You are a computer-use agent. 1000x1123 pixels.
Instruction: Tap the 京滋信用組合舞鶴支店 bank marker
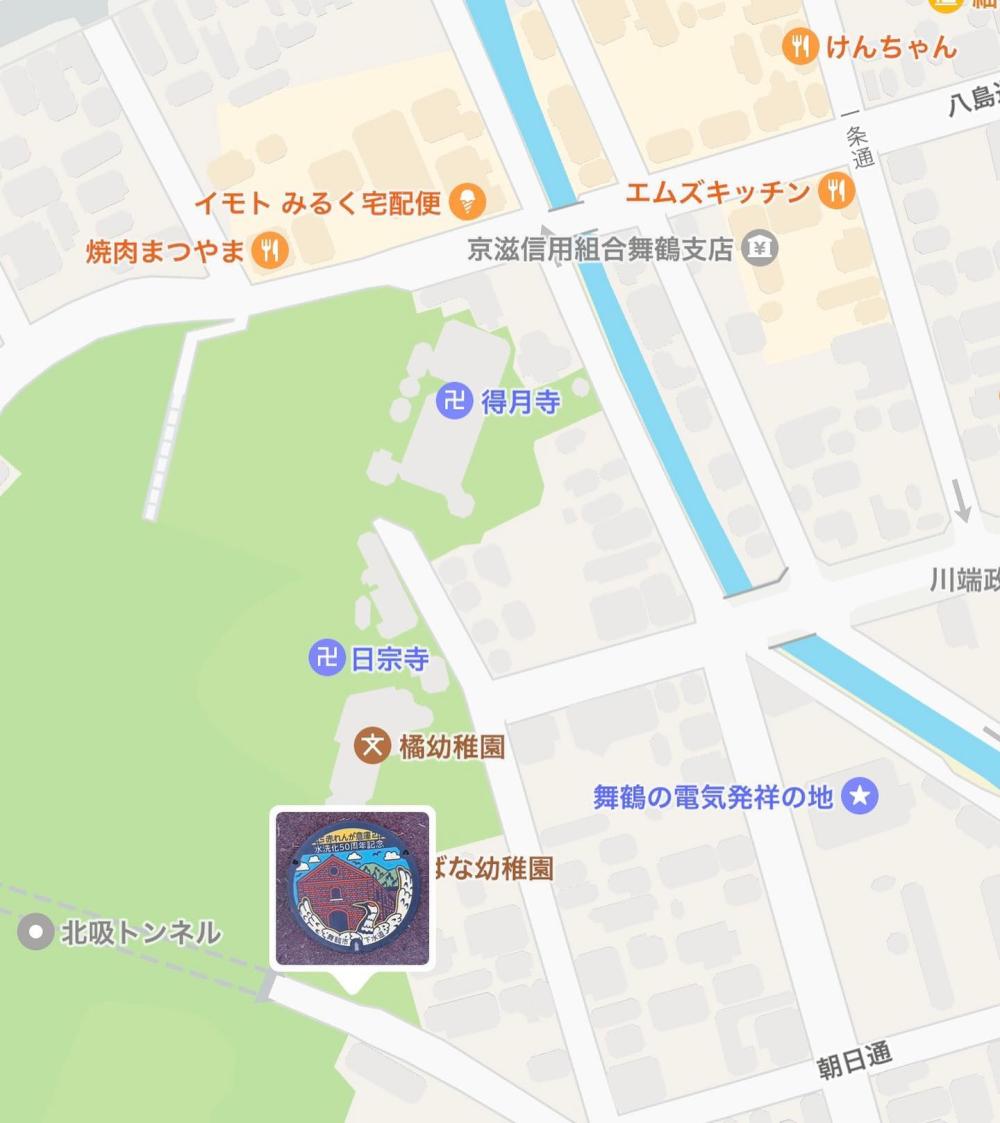[761, 248]
